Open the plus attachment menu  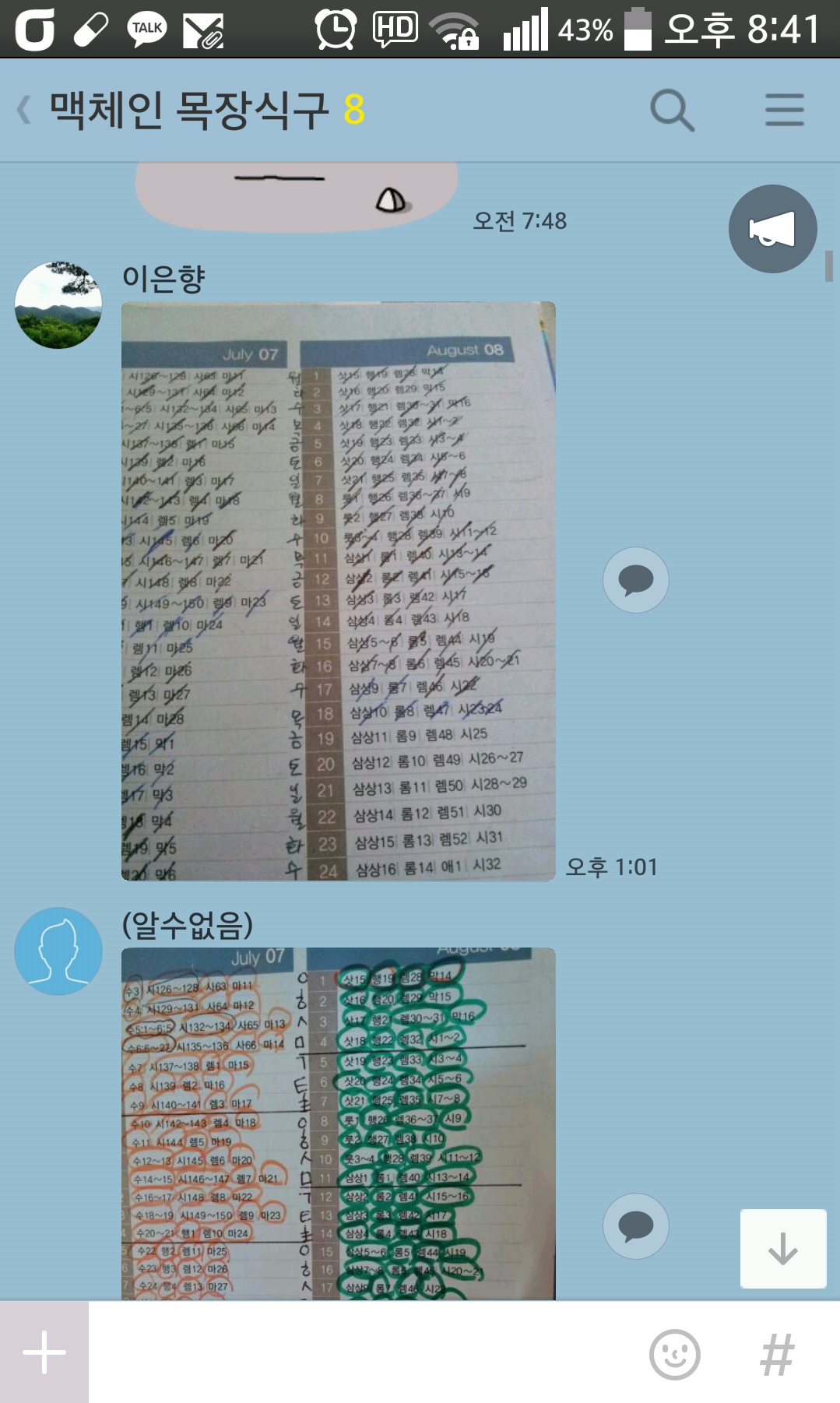point(44,1352)
